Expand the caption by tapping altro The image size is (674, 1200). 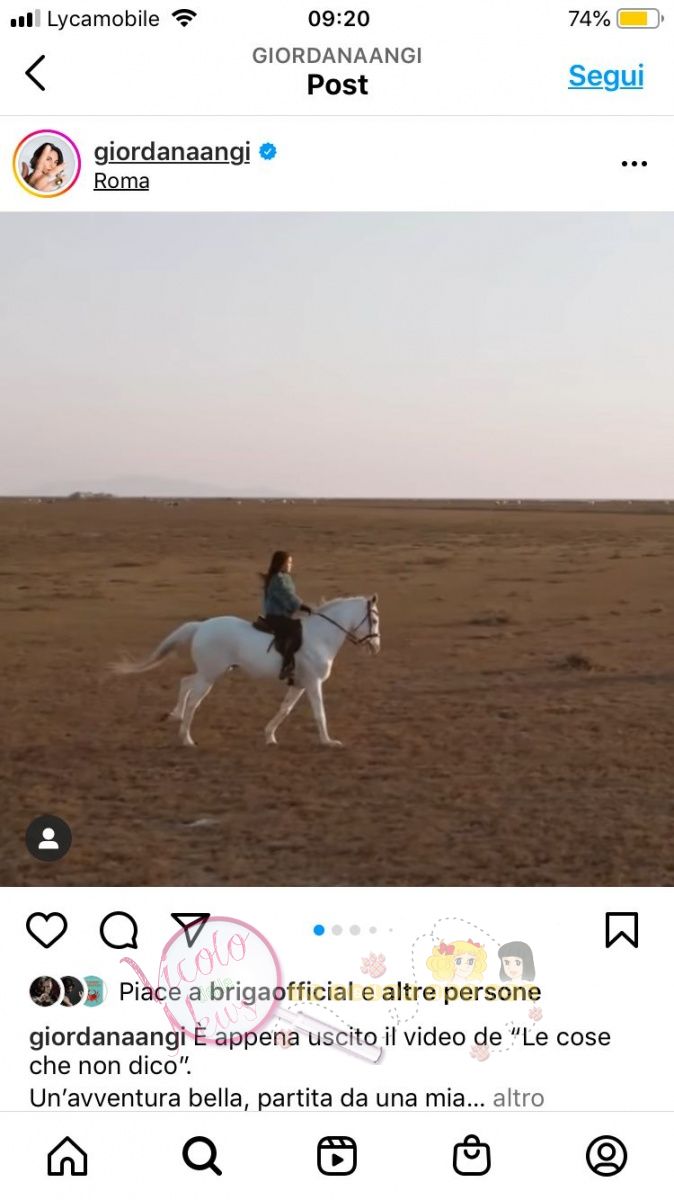click(x=518, y=1098)
